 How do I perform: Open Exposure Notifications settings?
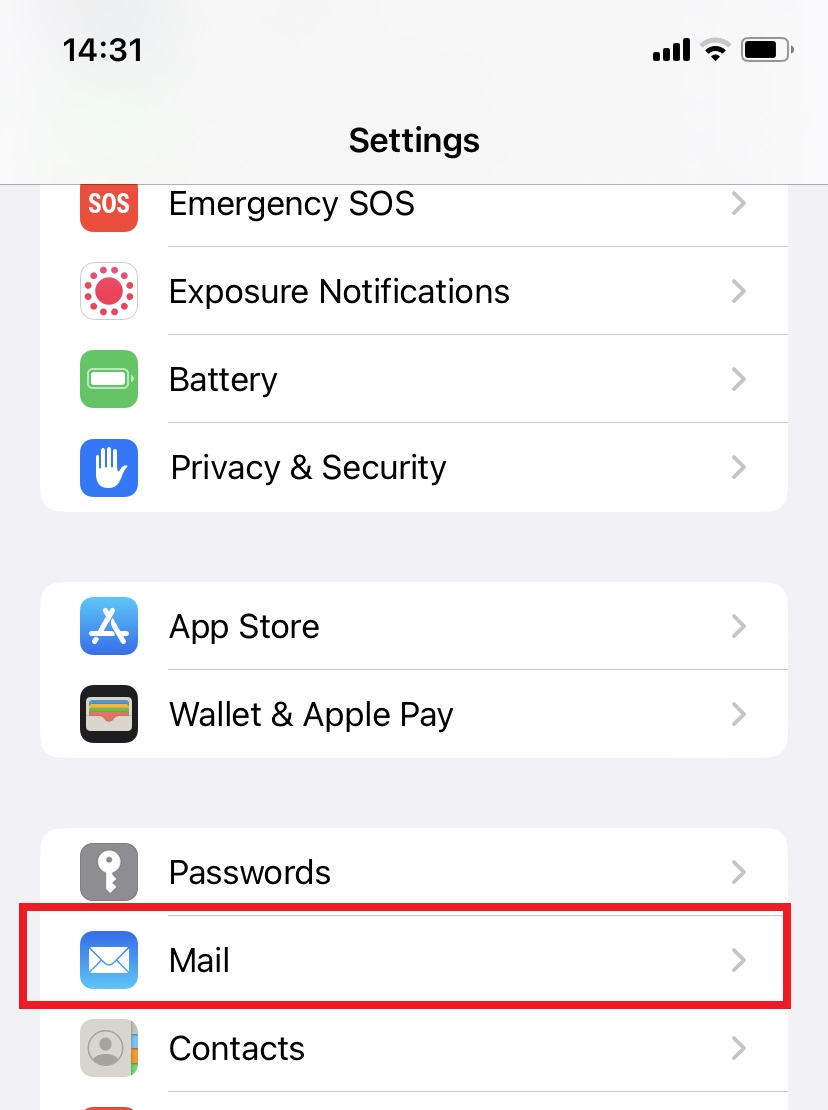point(413,292)
